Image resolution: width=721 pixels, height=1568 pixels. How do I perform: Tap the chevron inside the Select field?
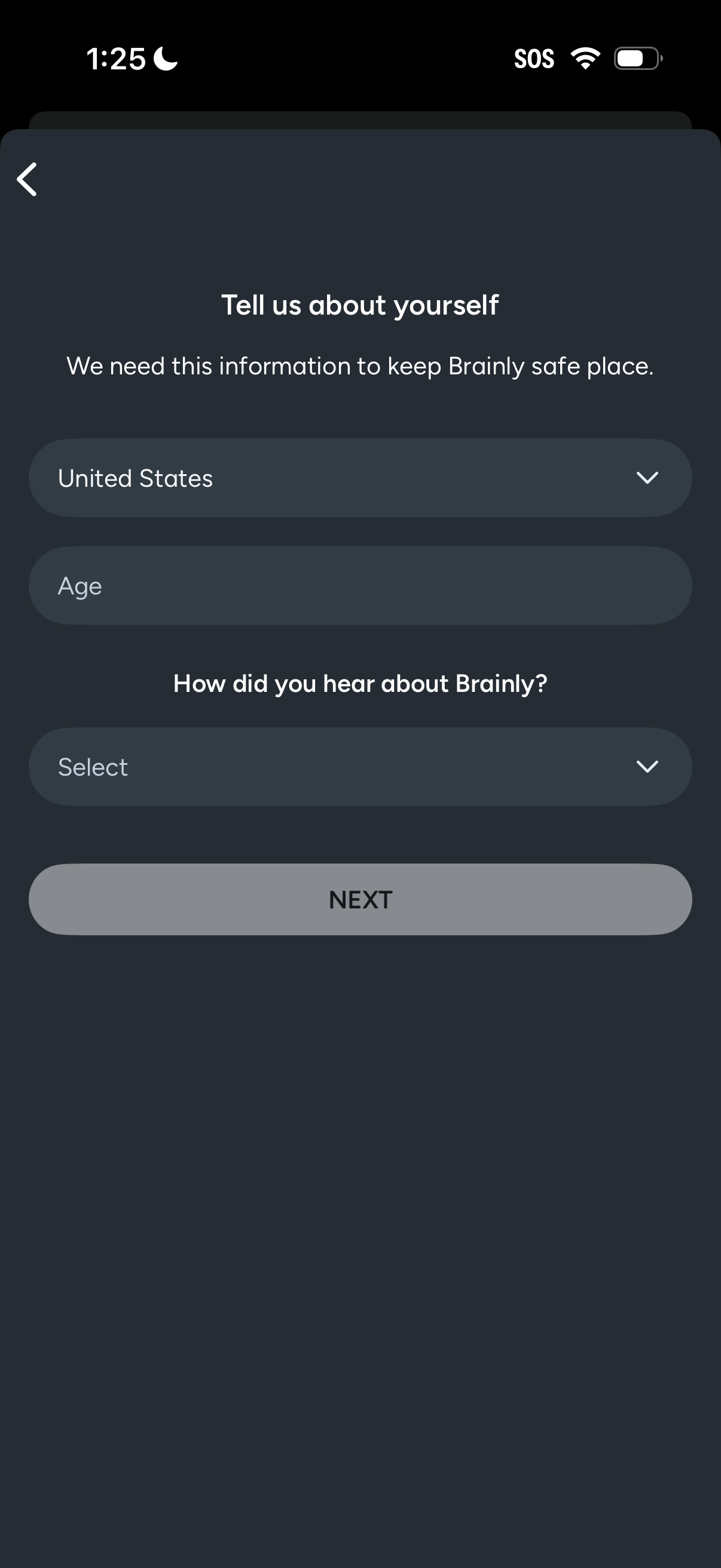(647, 766)
